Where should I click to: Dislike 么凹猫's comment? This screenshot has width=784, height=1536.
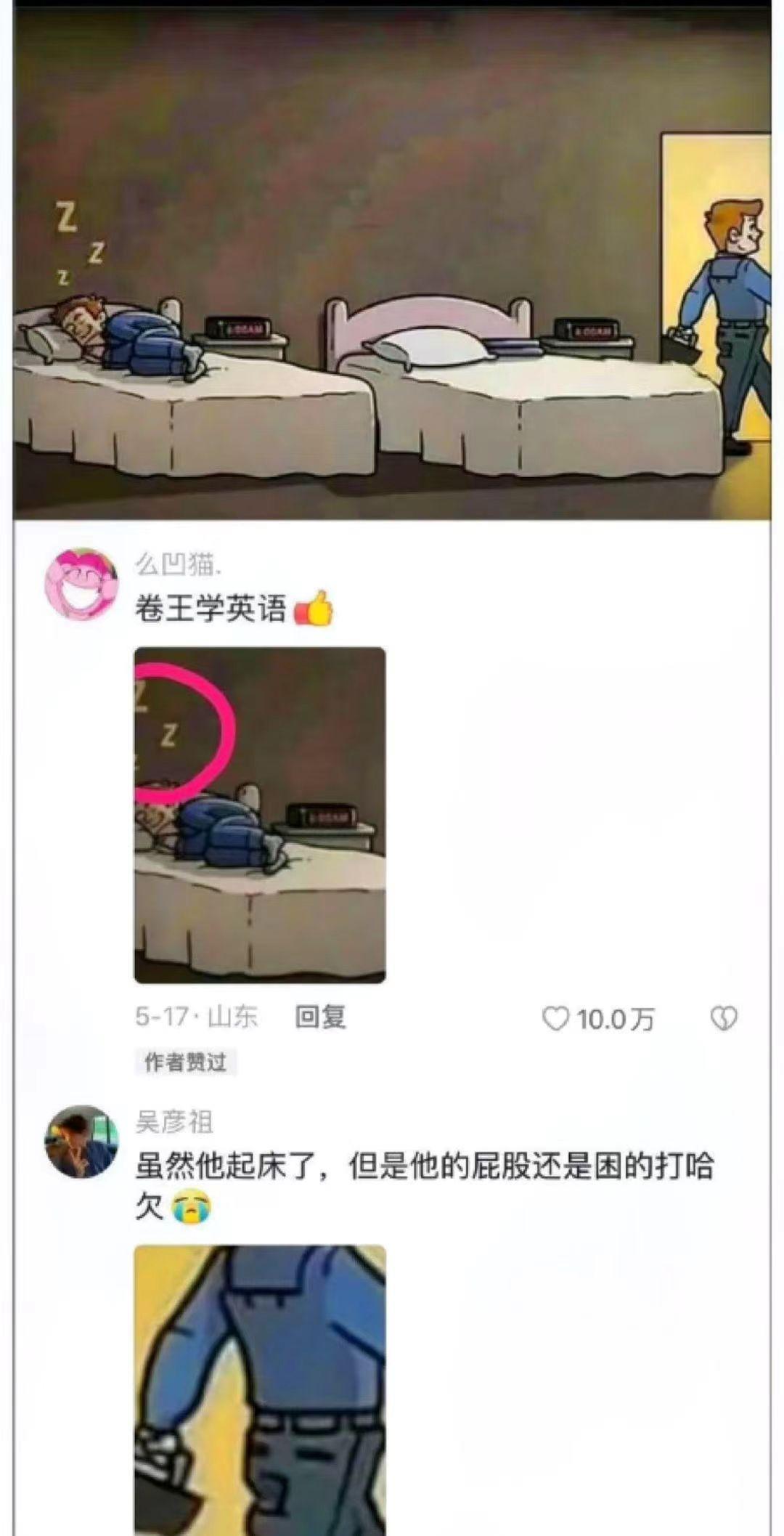tap(723, 1018)
